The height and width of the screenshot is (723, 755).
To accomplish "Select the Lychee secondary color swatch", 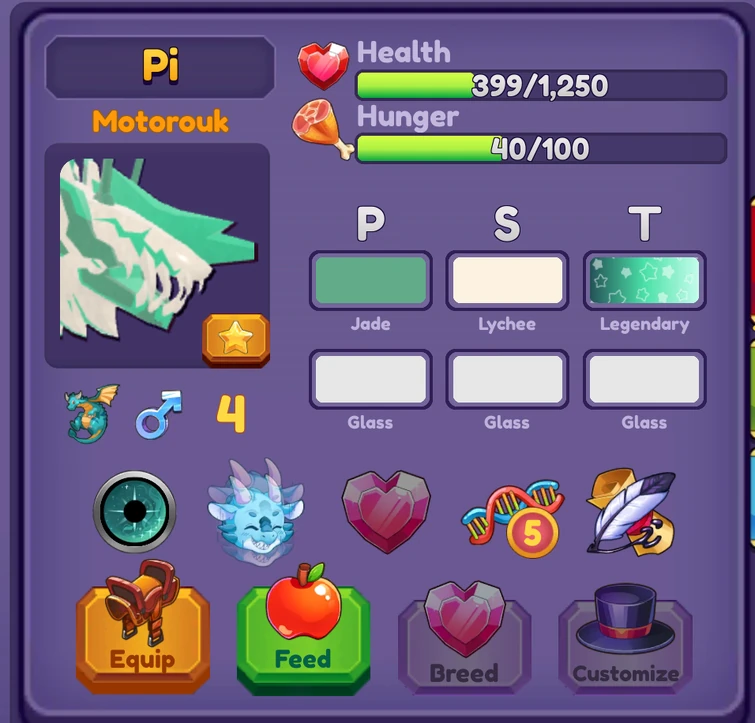I will 507,280.
